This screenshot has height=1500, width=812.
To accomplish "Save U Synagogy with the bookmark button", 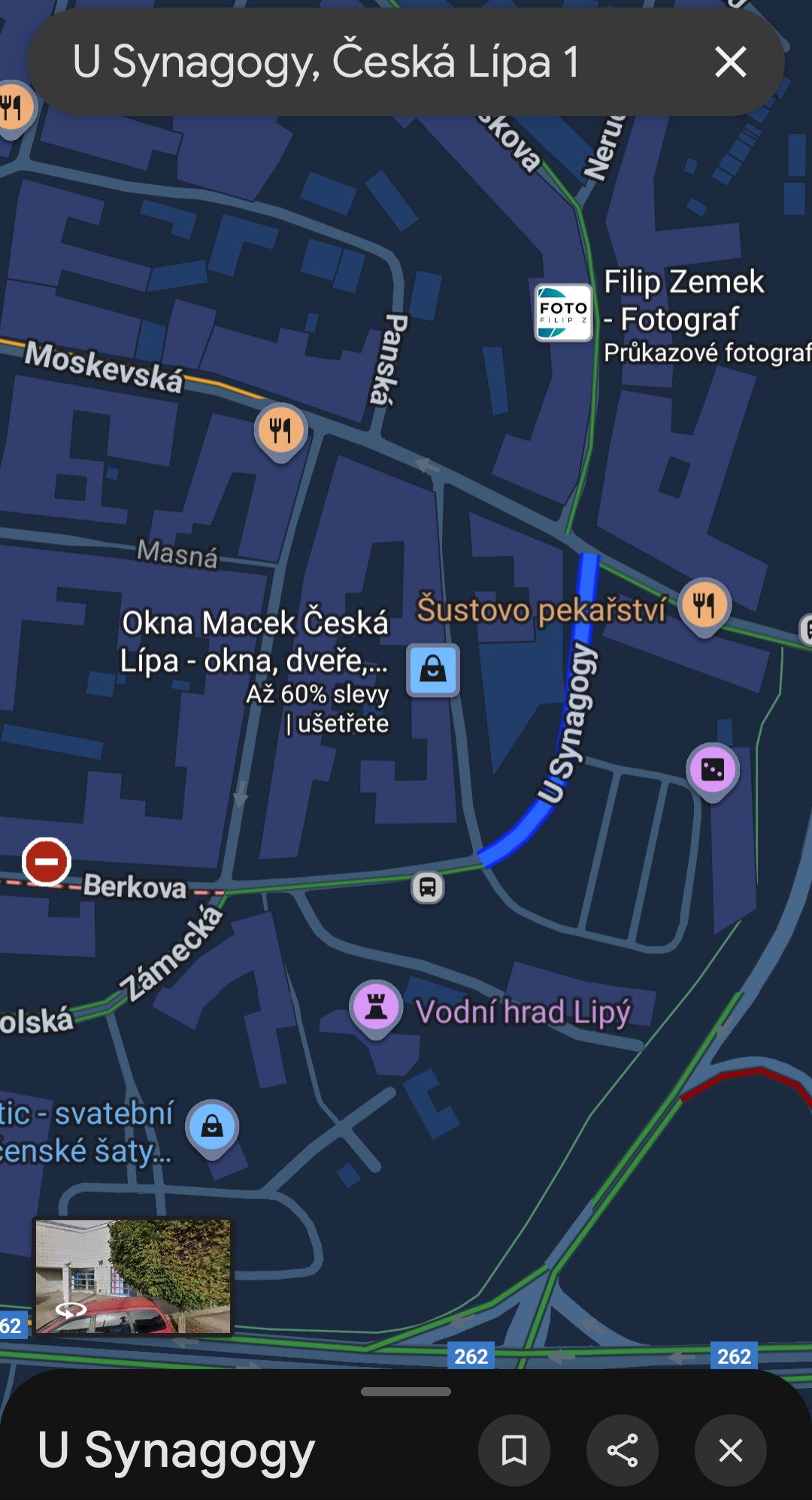I will [x=514, y=1450].
